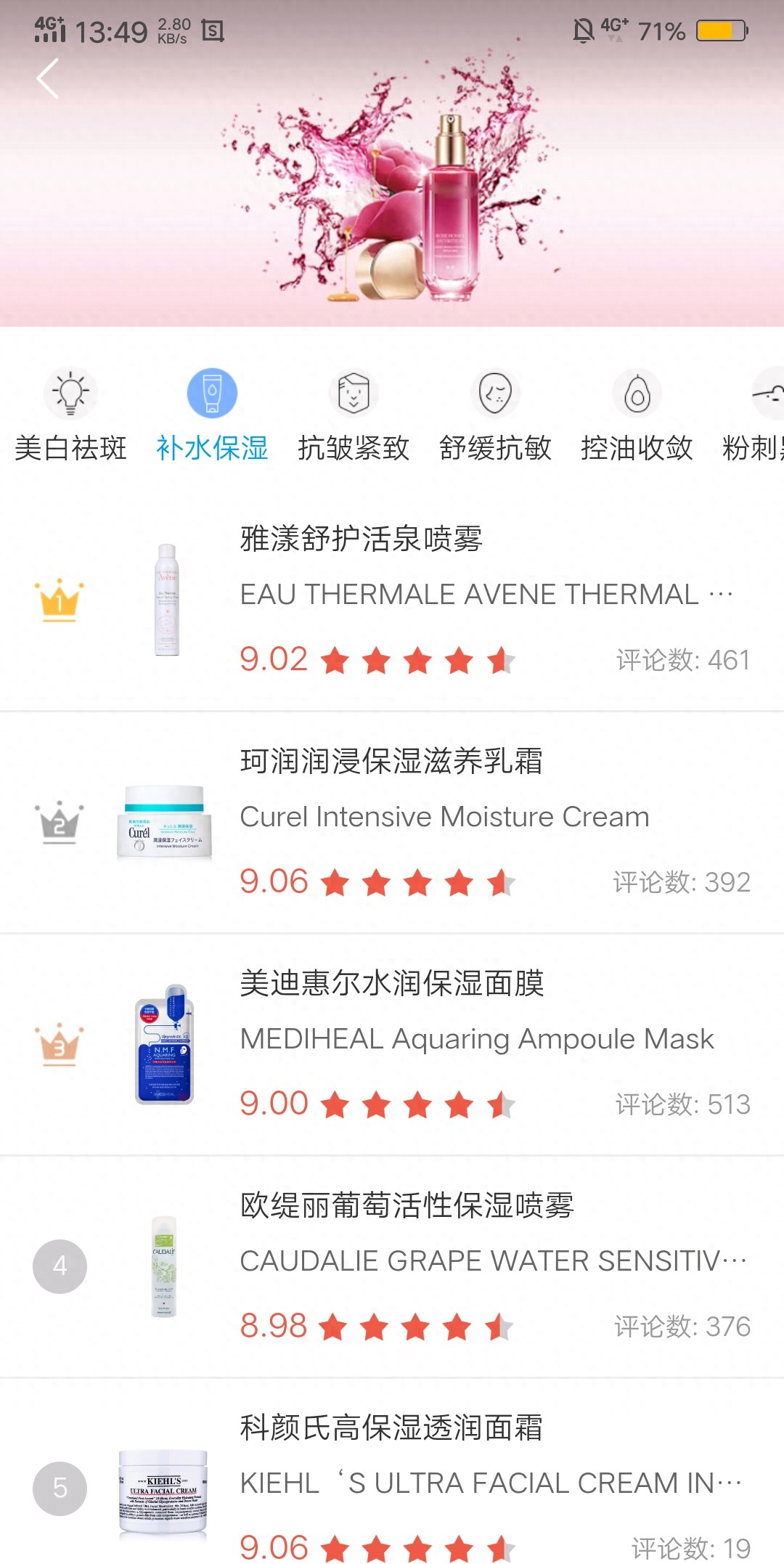This screenshot has height=1564, width=784.
Task: Switch to the 美白祛斑 category
Action: pos(70,415)
